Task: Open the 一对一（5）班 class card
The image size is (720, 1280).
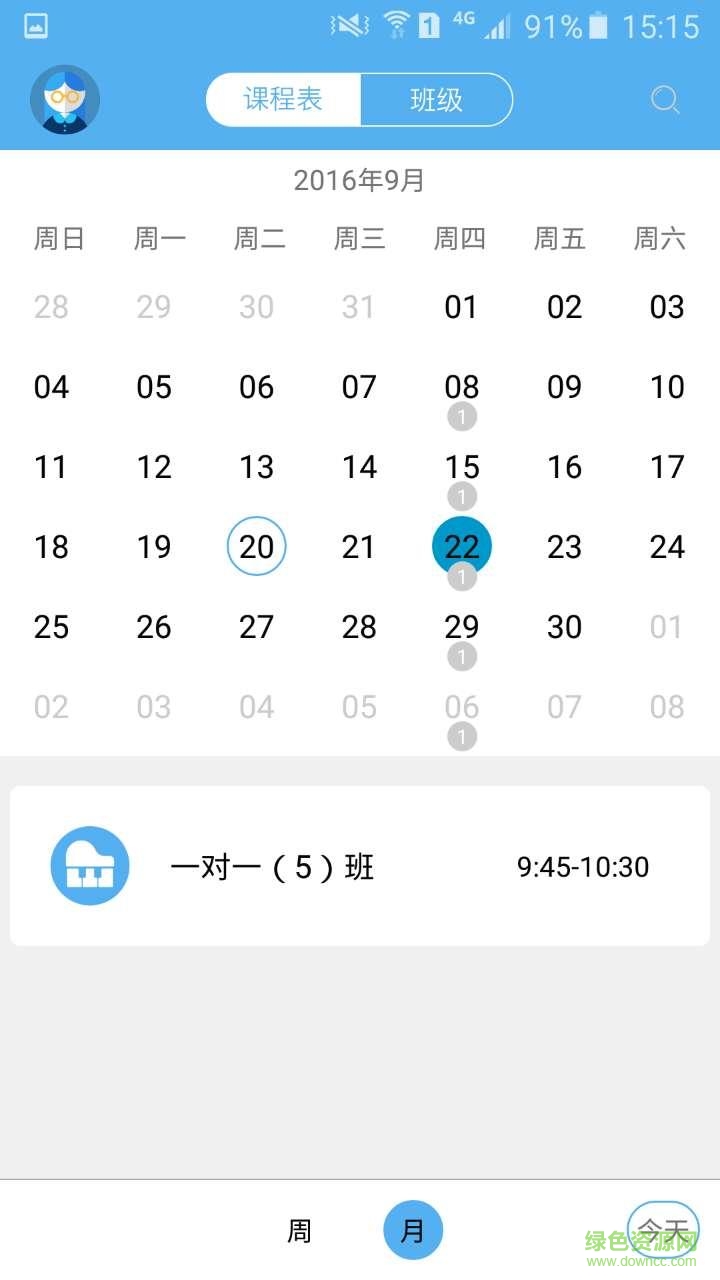Action: pos(360,866)
